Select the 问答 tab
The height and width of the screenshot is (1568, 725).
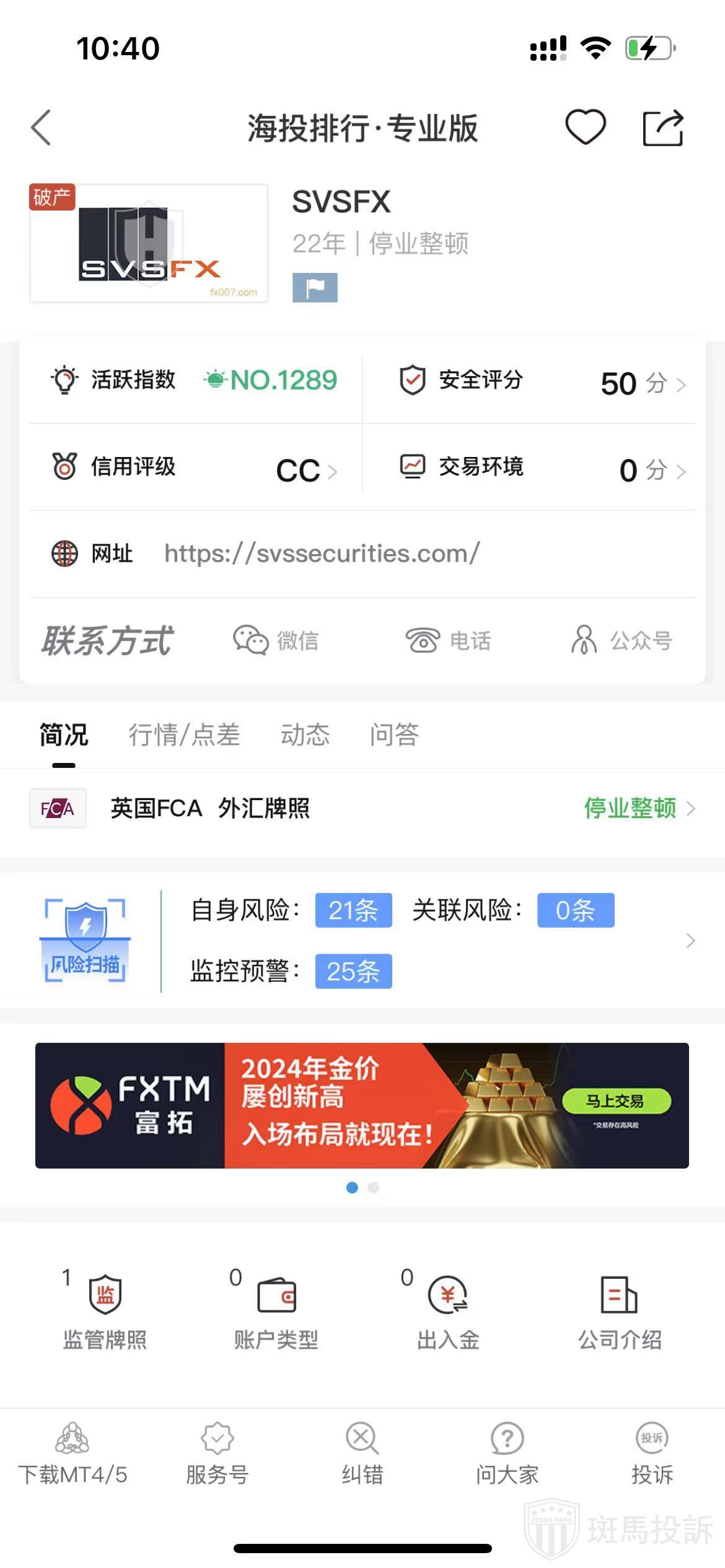point(394,735)
